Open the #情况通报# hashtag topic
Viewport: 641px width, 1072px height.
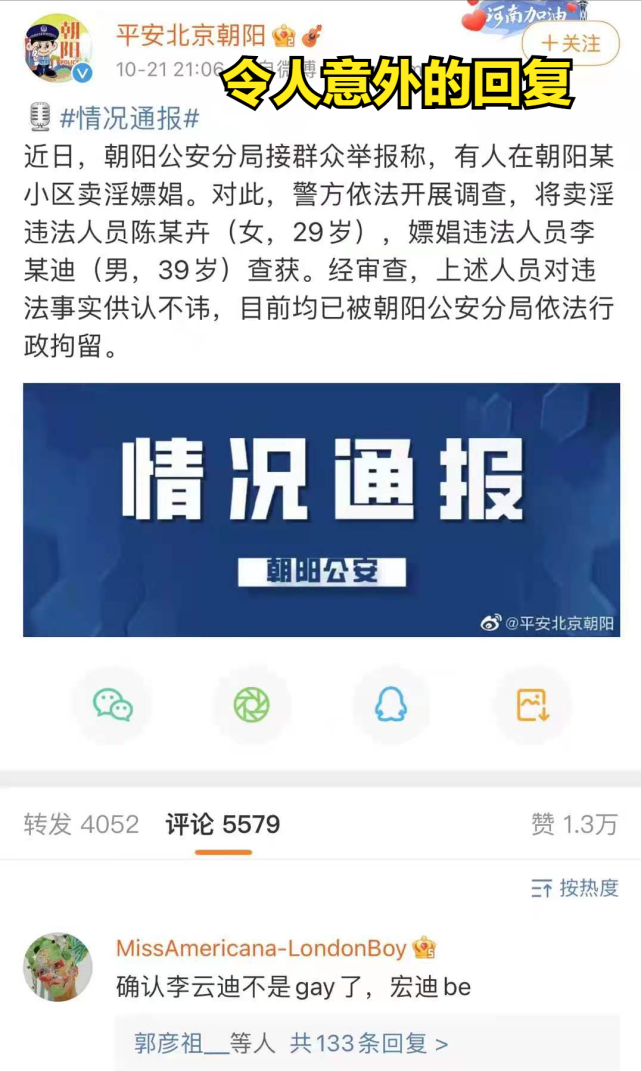[129, 120]
